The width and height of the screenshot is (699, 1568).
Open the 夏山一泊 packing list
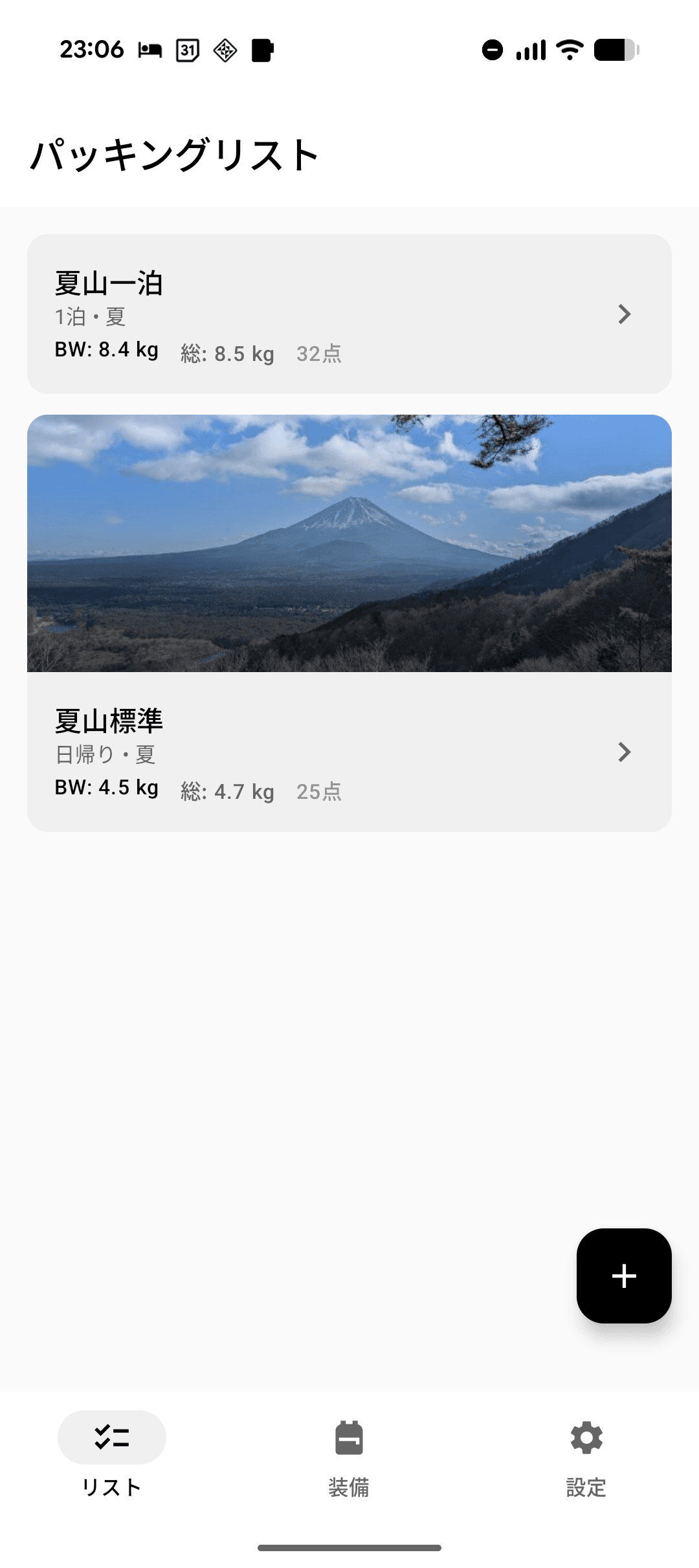349,314
